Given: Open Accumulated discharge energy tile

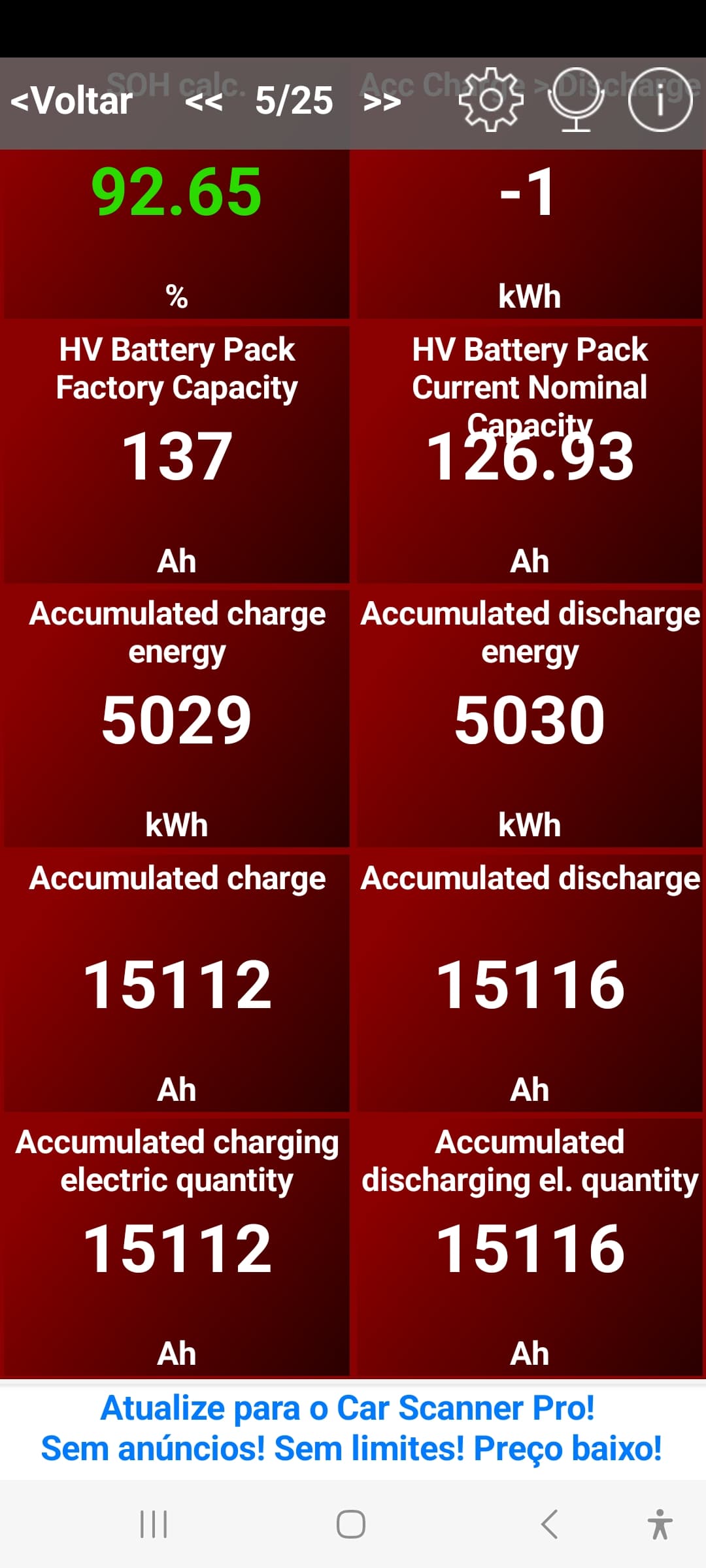Looking at the screenshot, I should click(x=529, y=719).
